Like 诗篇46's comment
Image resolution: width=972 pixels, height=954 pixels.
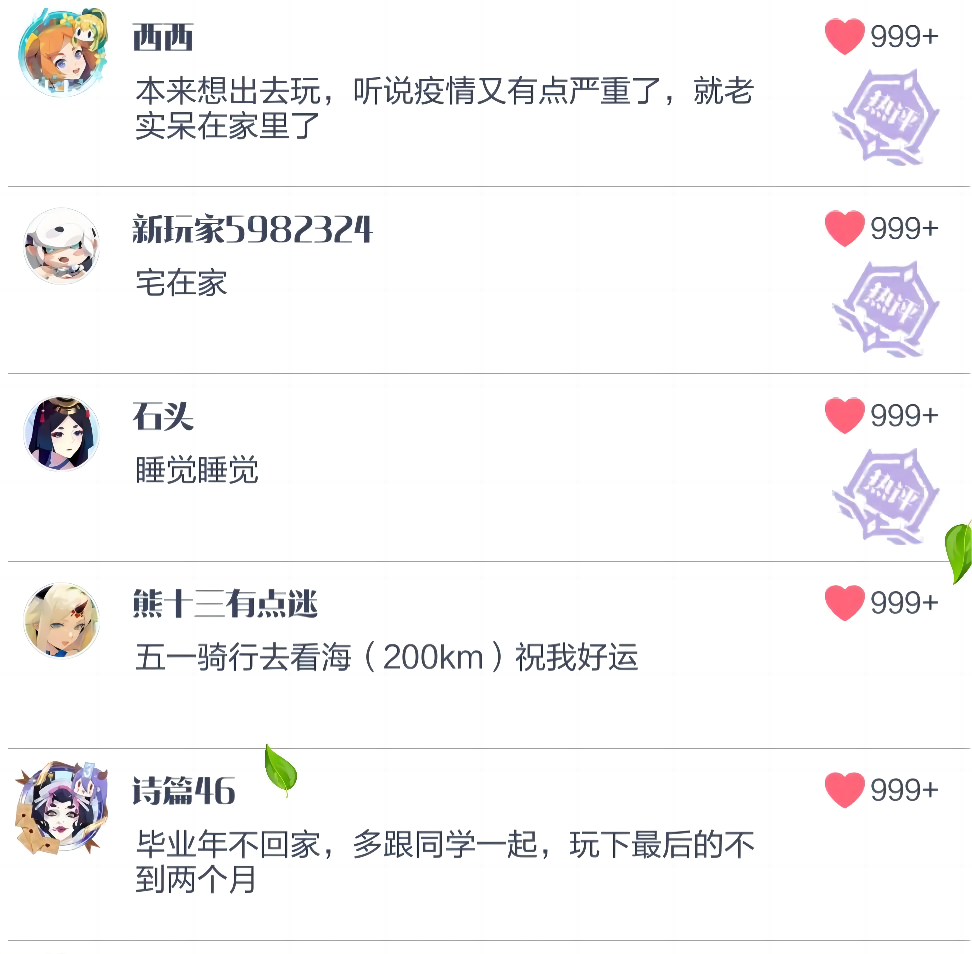click(x=844, y=791)
